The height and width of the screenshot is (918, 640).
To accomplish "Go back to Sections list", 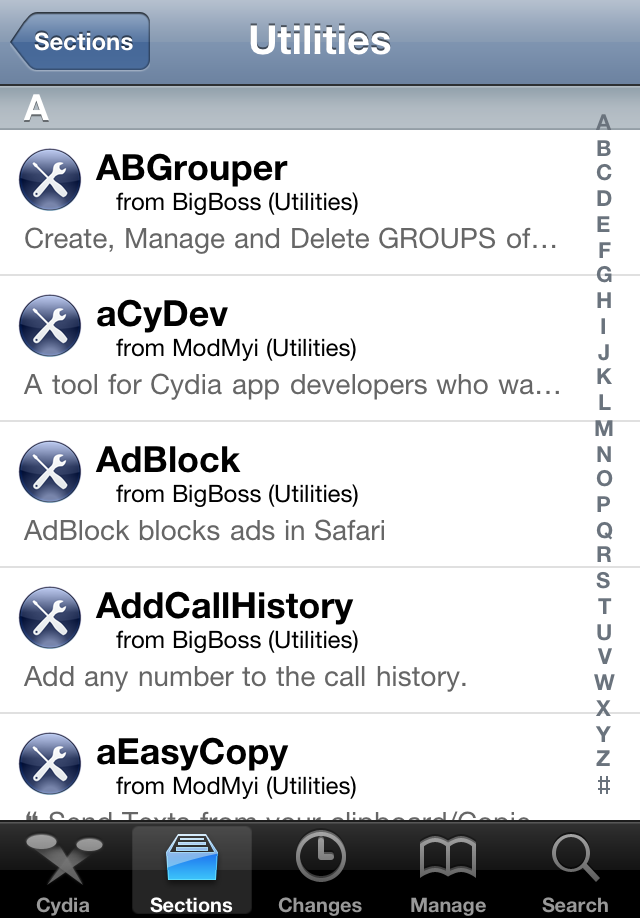I will [80, 42].
